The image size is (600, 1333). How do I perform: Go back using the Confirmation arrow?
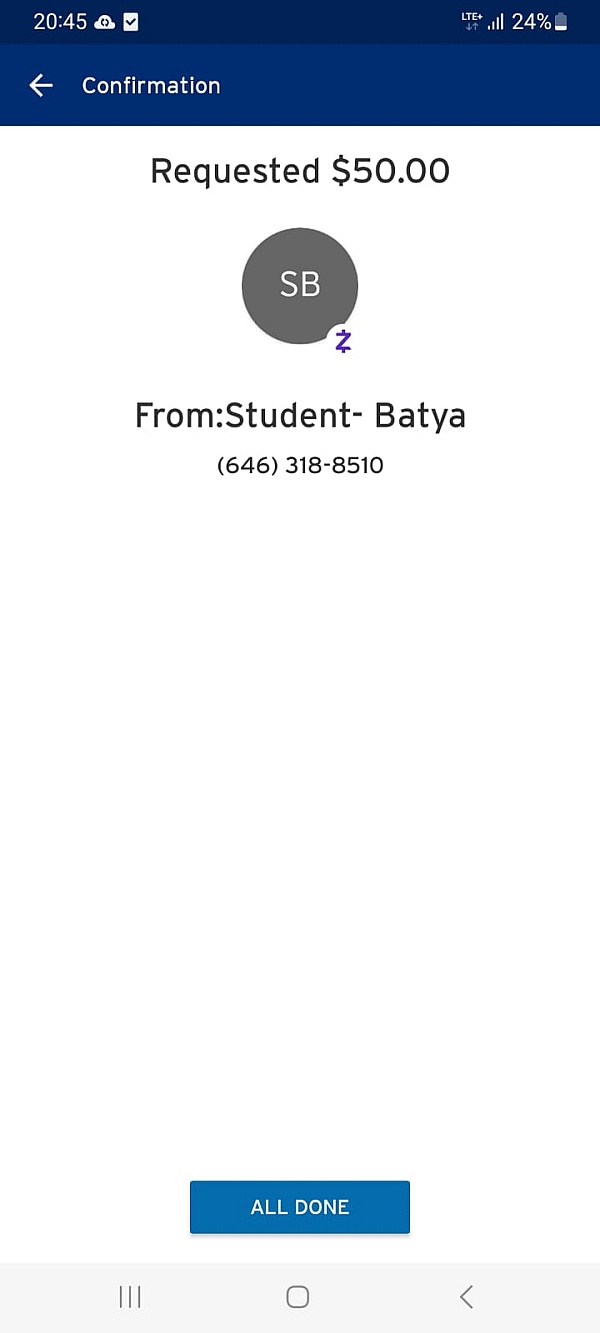point(41,86)
